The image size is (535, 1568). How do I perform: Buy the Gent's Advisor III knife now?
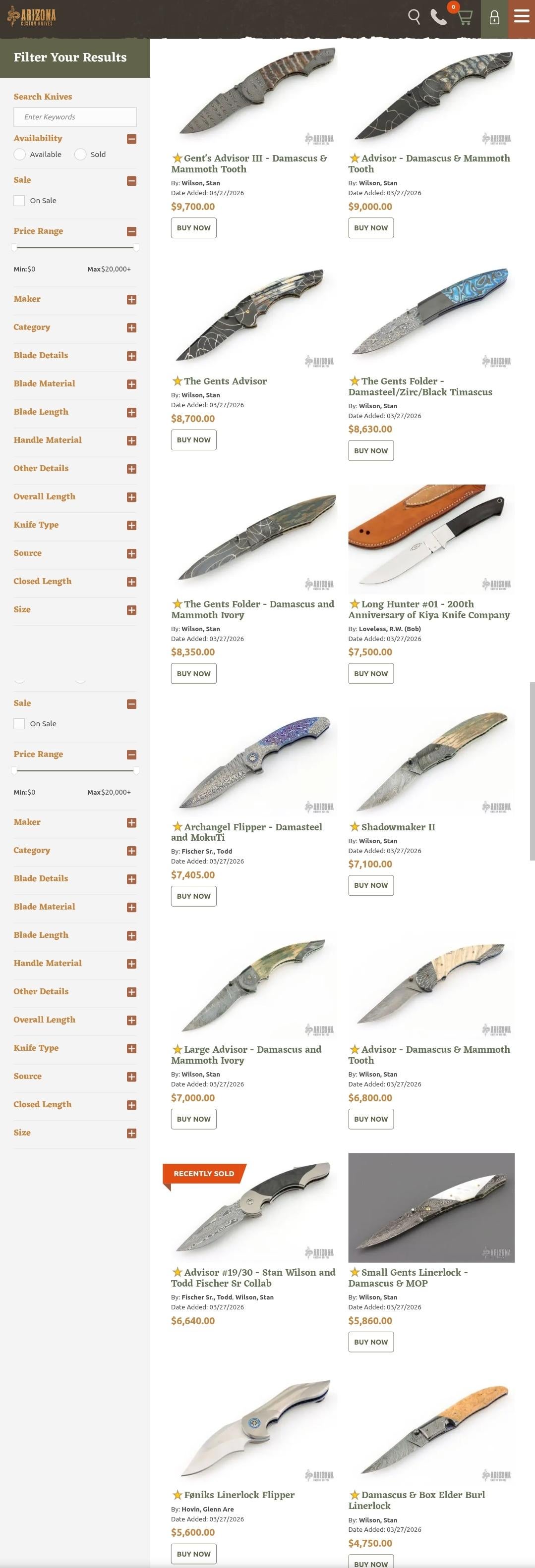(x=193, y=228)
